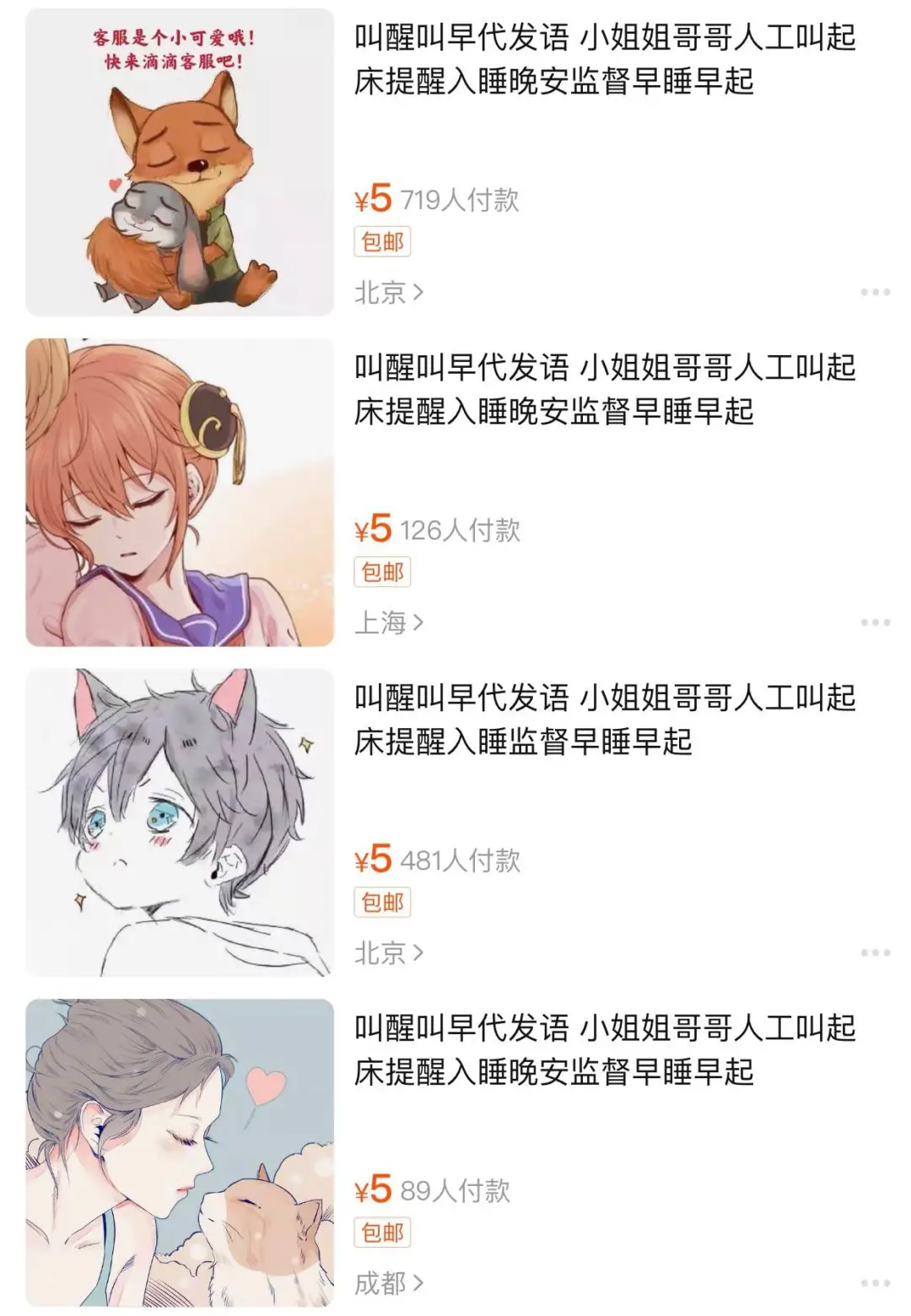Tap the 成都 shop location link
The image size is (911, 1316).
(x=388, y=1283)
